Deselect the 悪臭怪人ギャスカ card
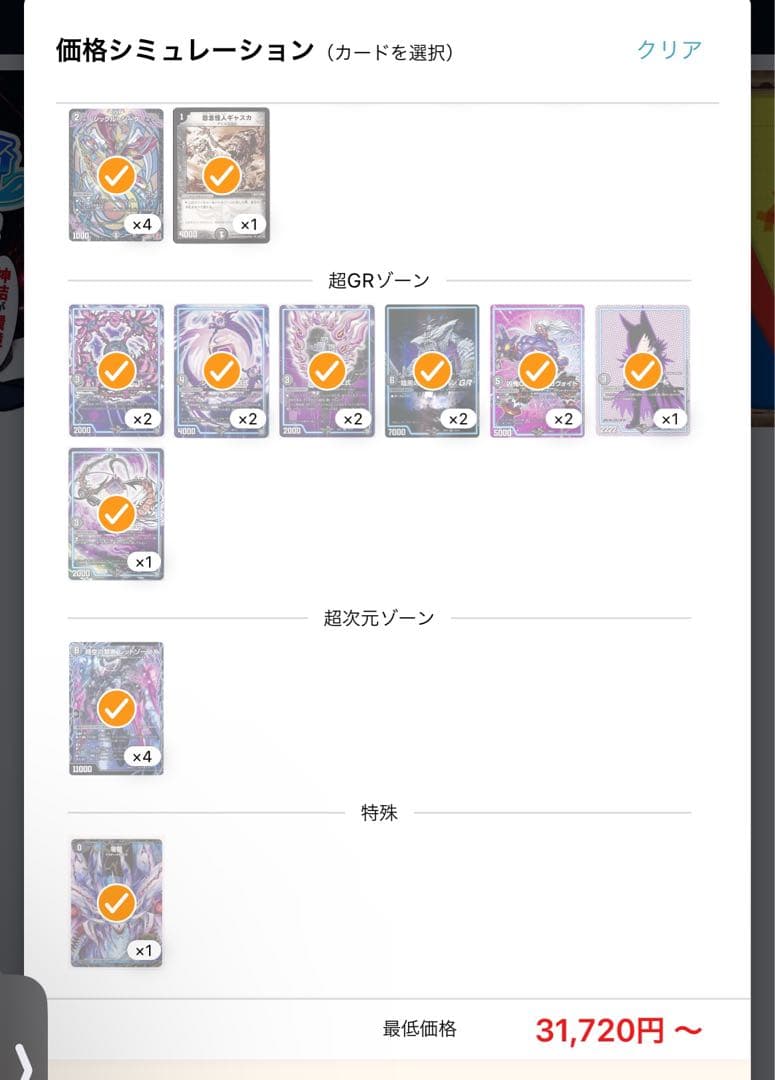 pos(221,175)
